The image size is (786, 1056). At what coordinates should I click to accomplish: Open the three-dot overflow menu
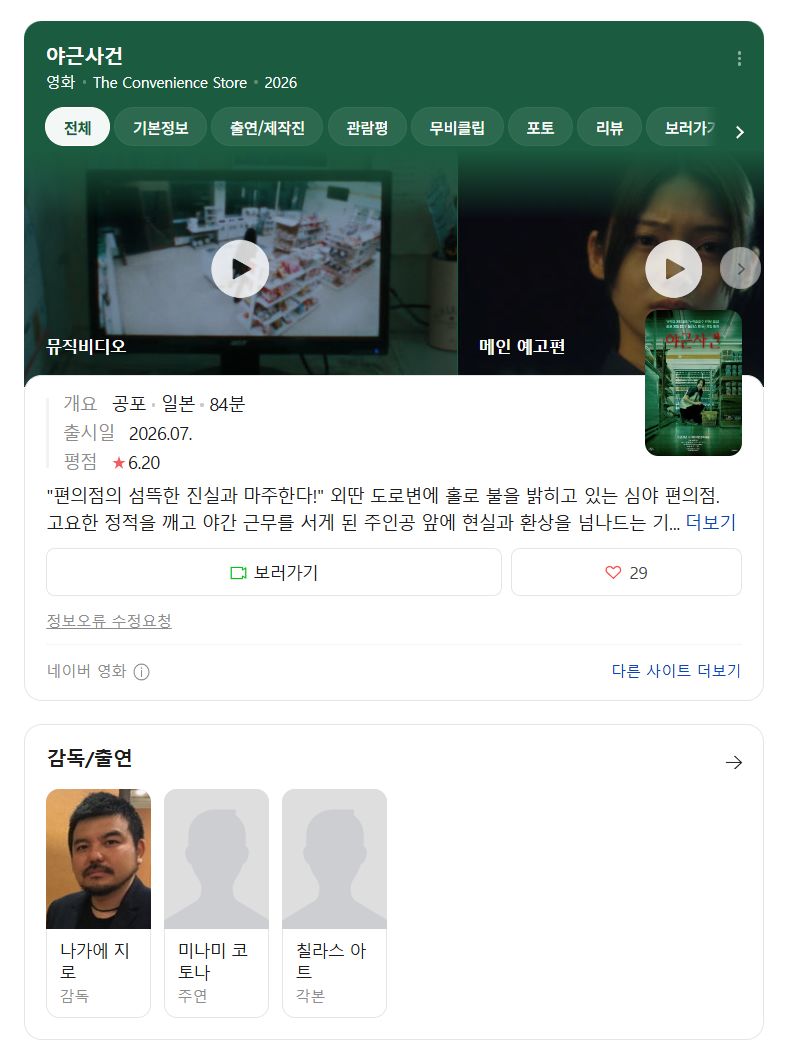739,59
